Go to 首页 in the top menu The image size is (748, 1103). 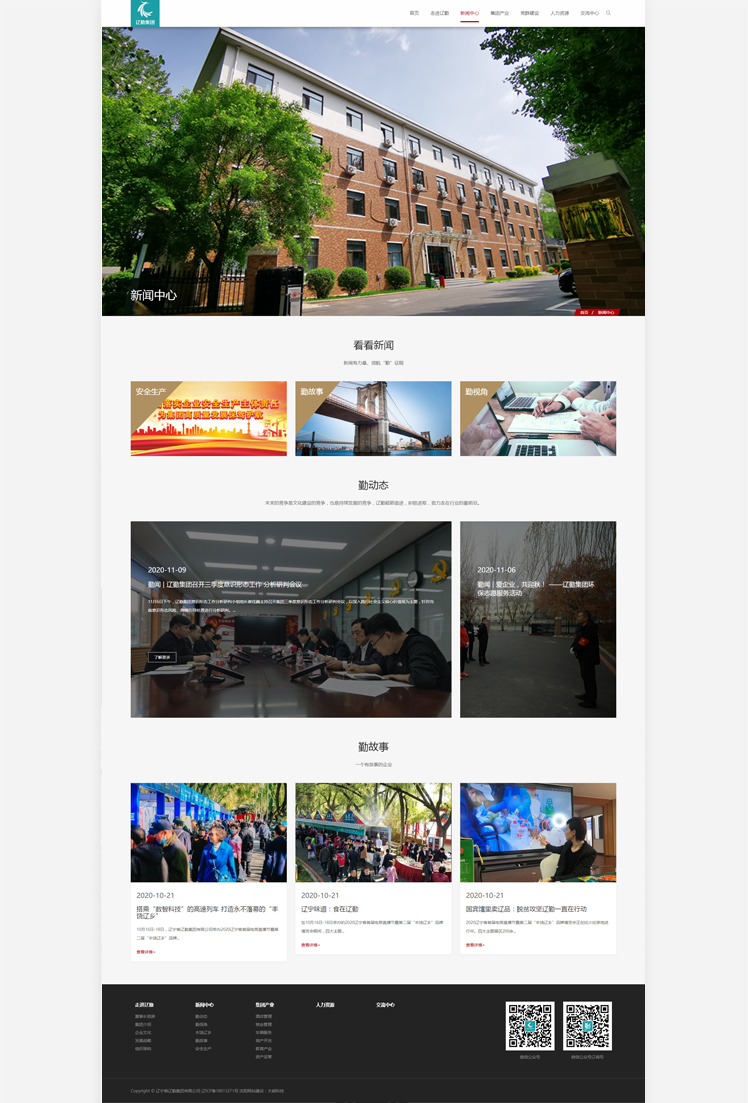click(x=414, y=13)
